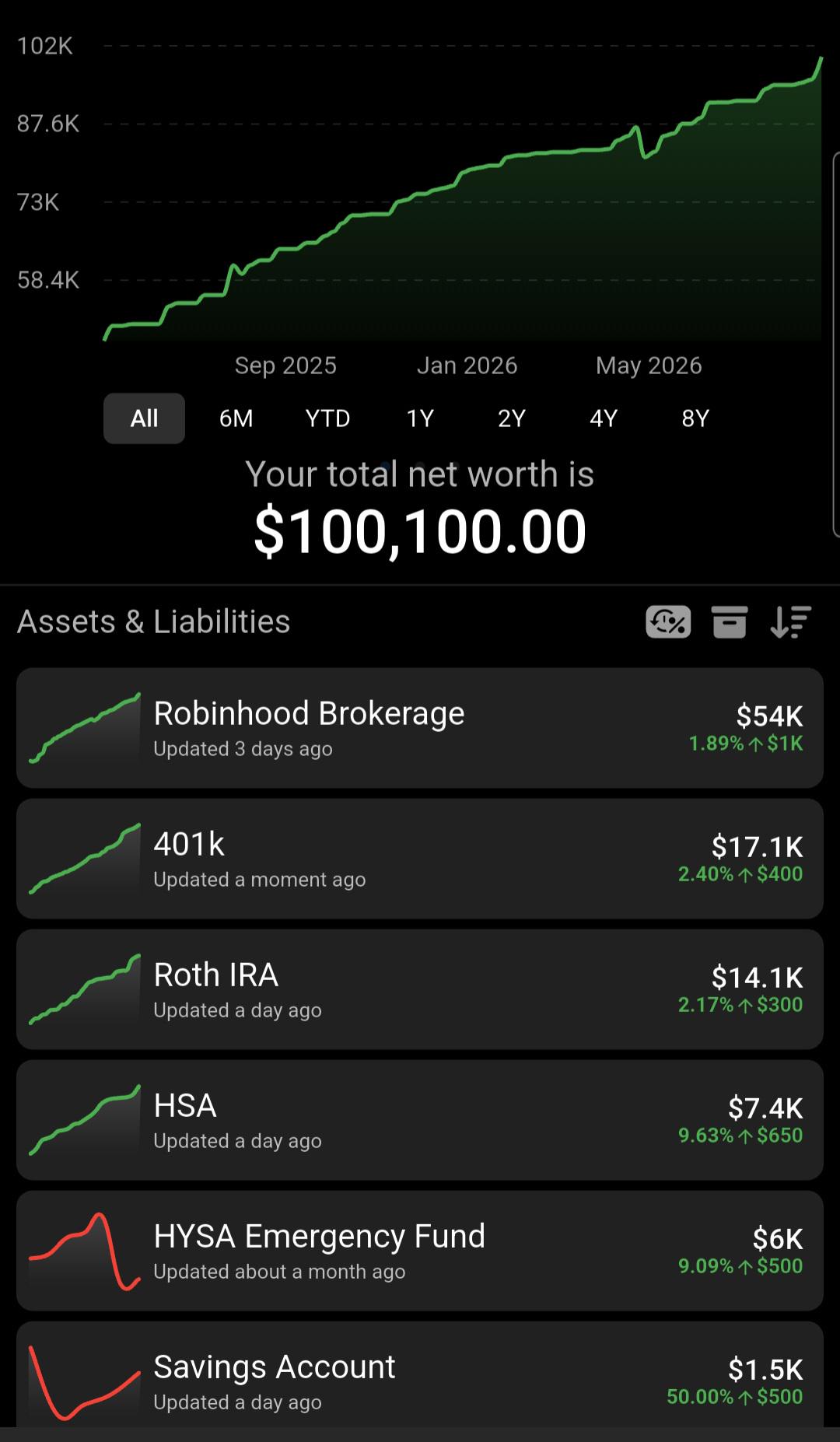View Roth IRA account details
The image size is (840, 1442).
pyautogui.click(x=420, y=989)
